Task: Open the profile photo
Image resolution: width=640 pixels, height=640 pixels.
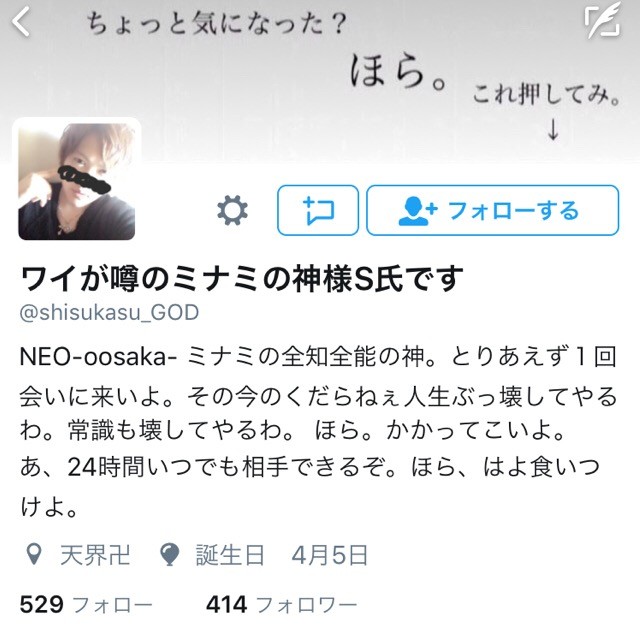Action: pyautogui.click(x=77, y=181)
